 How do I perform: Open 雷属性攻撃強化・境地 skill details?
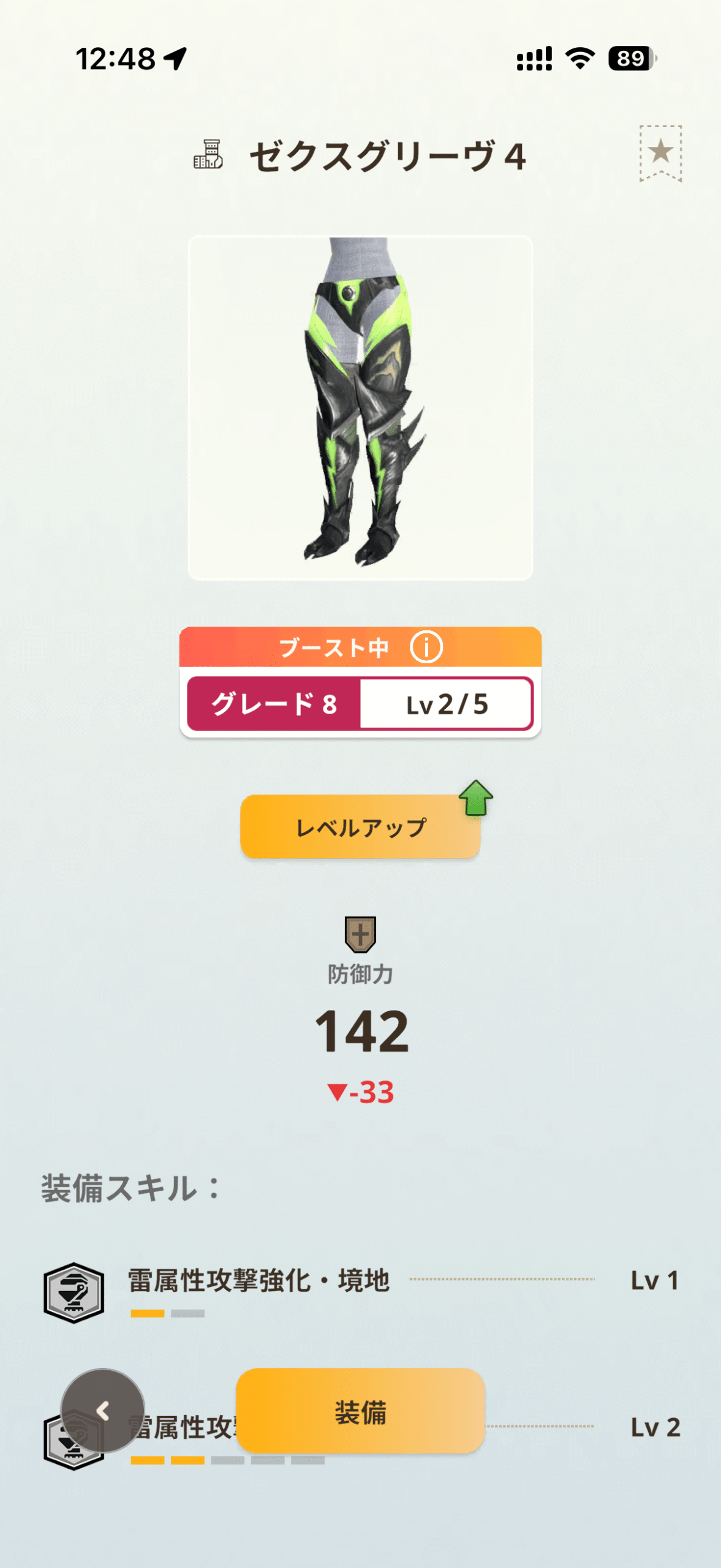[x=259, y=1281]
